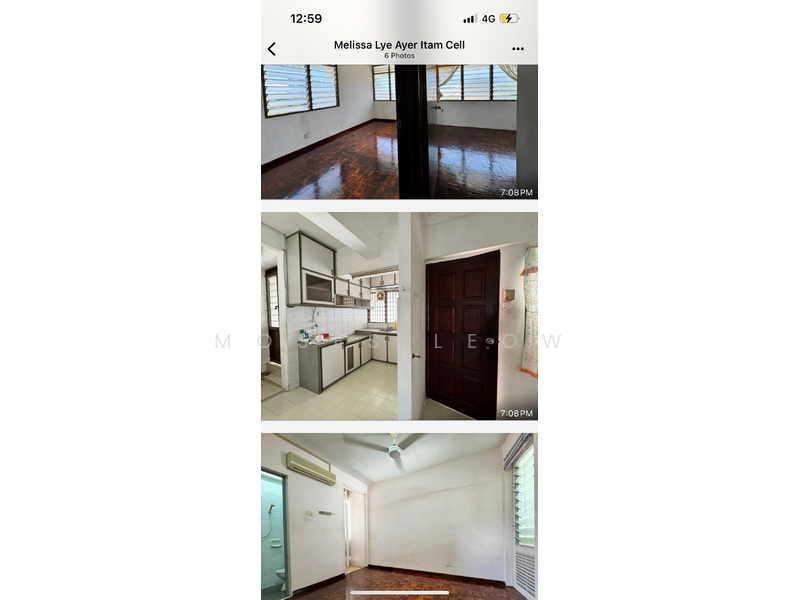The width and height of the screenshot is (800, 600).
Task: Open the three-dot overflow menu
Action: tap(518, 49)
